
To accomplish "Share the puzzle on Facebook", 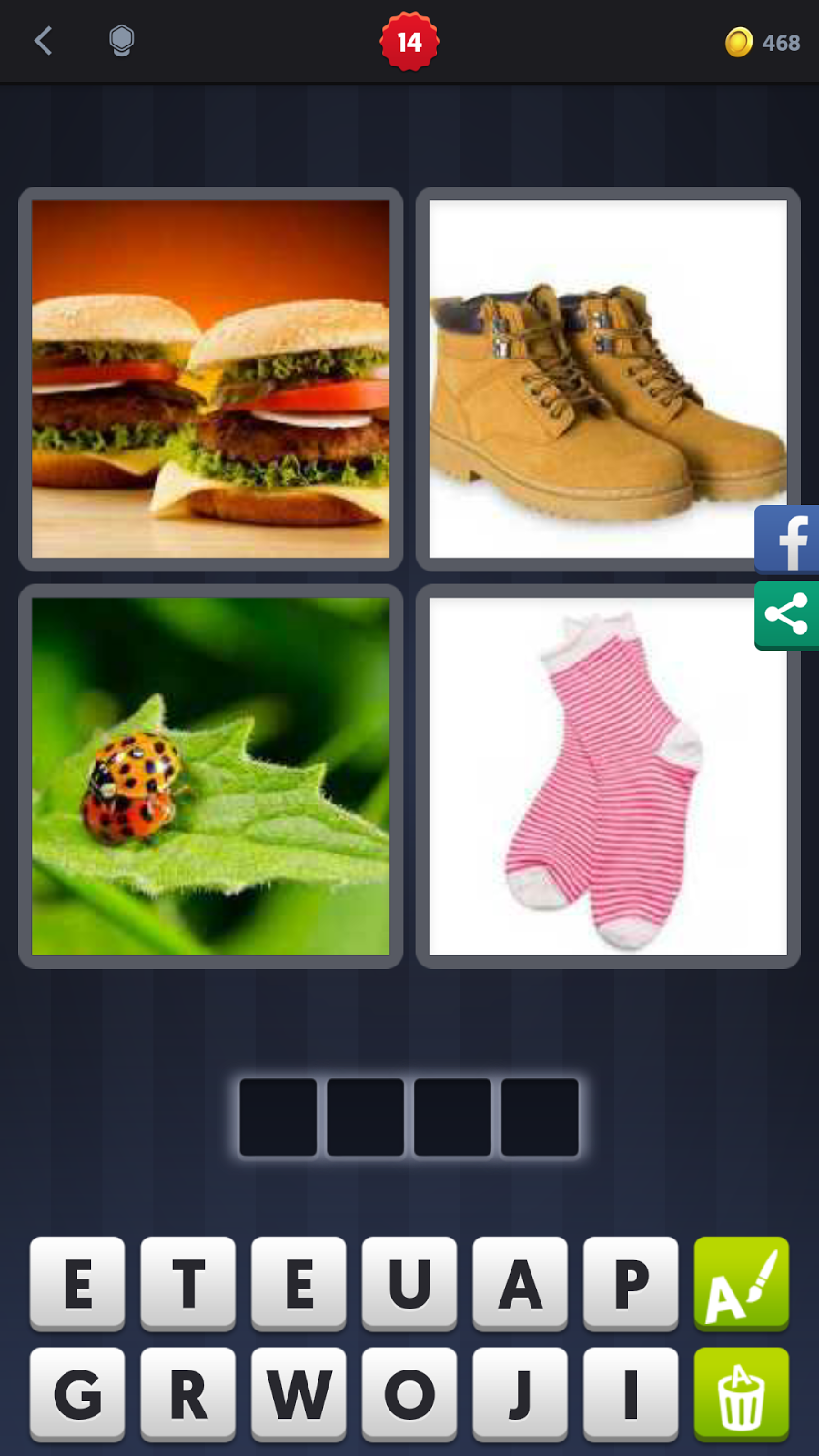I will tap(788, 540).
